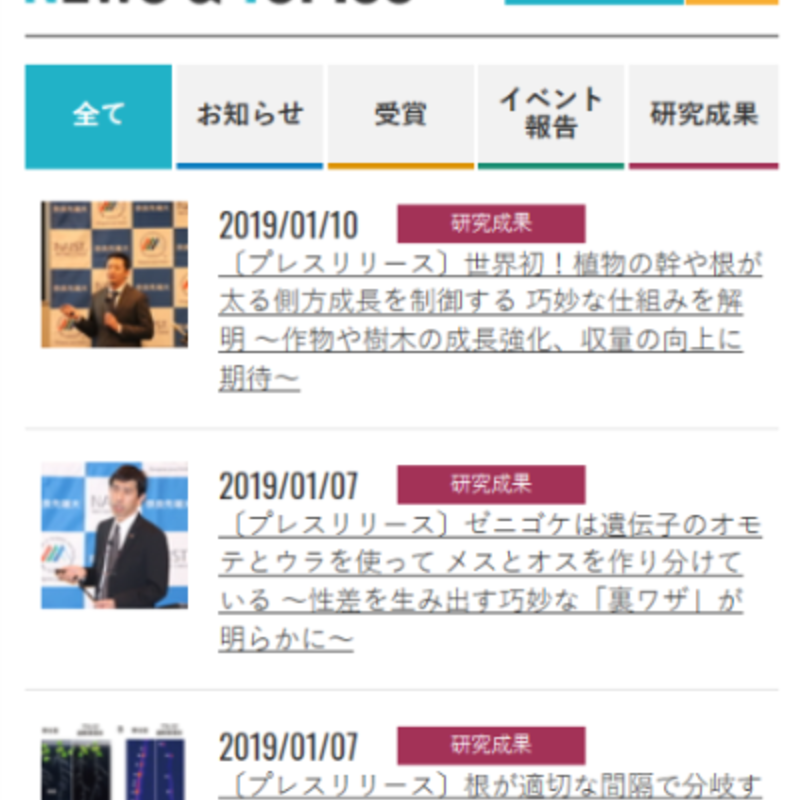Switch to the 受賞 tab
800x800 pixels.
point(400,116)
